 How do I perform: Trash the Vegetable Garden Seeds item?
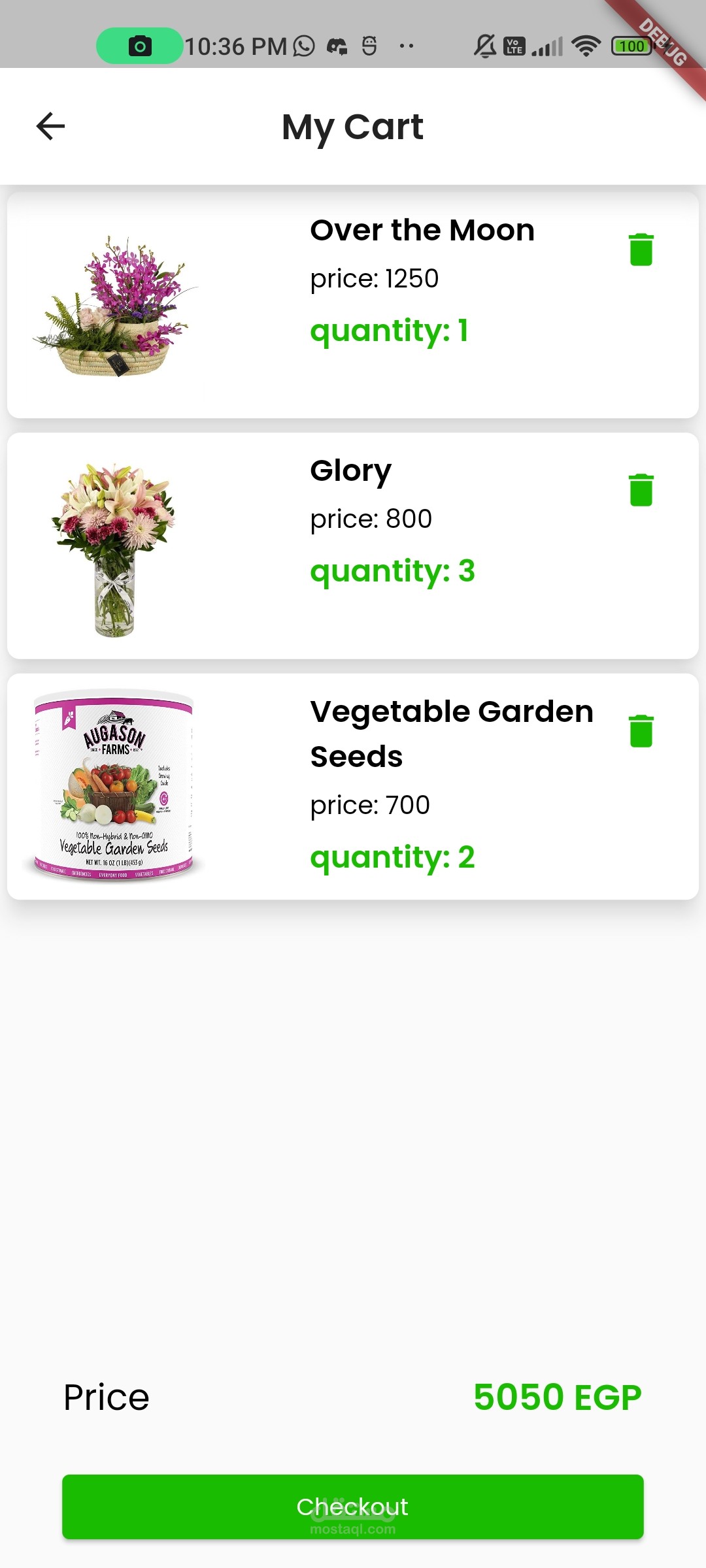tap(641, 730)
